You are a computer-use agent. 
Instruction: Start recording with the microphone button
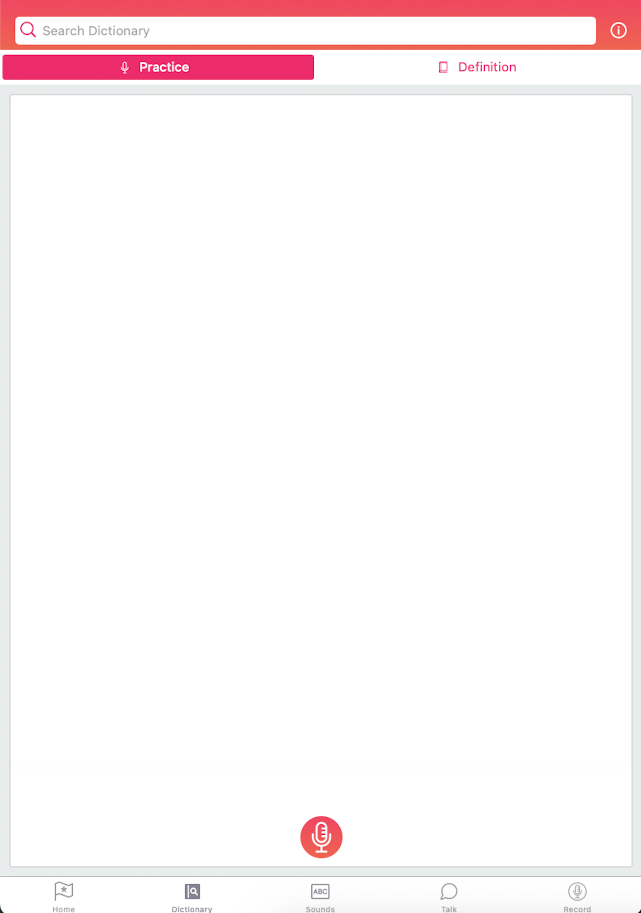click(x=321, y=837)
